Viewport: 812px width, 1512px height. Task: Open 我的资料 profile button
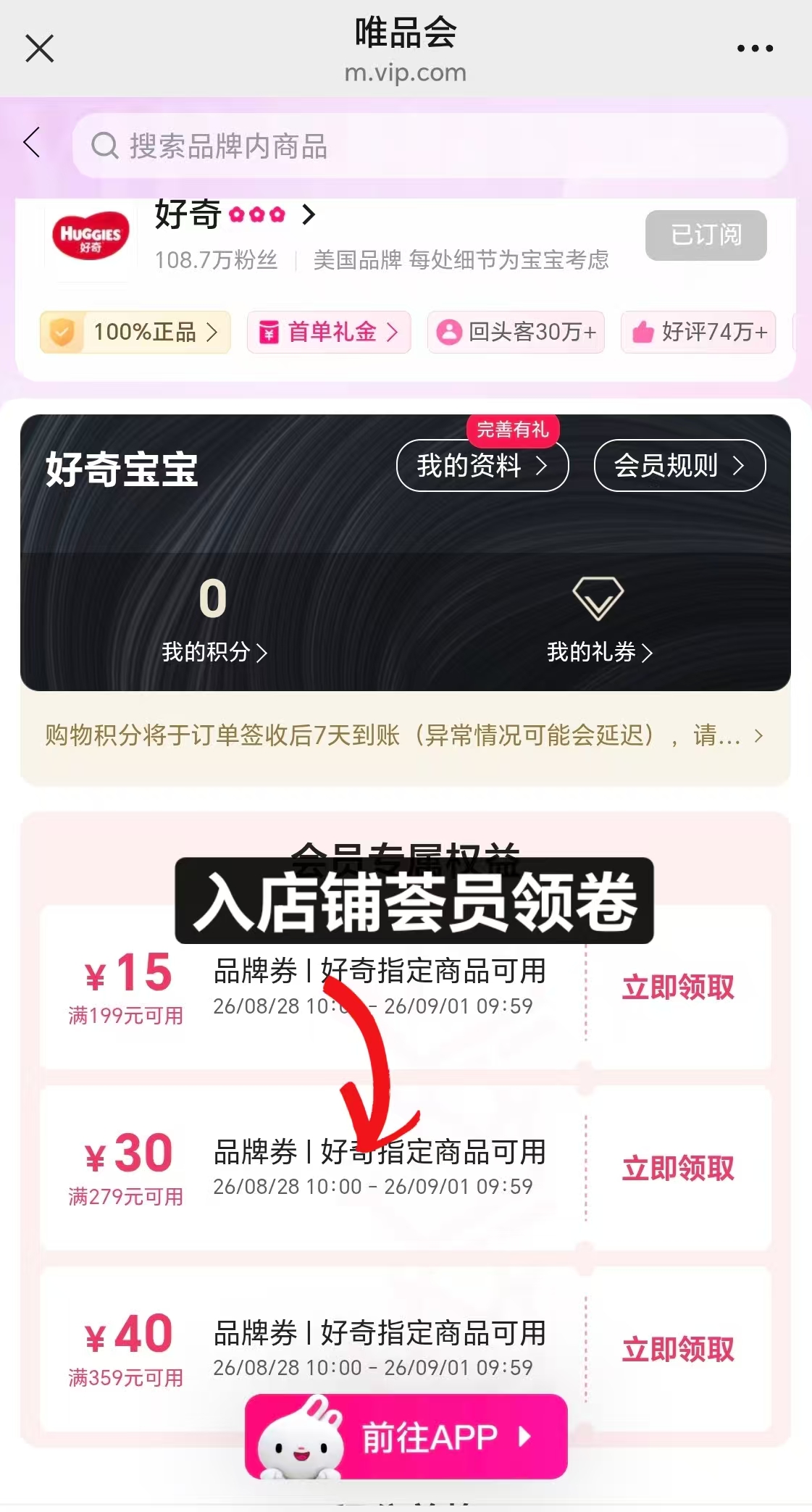coord(482,465)
